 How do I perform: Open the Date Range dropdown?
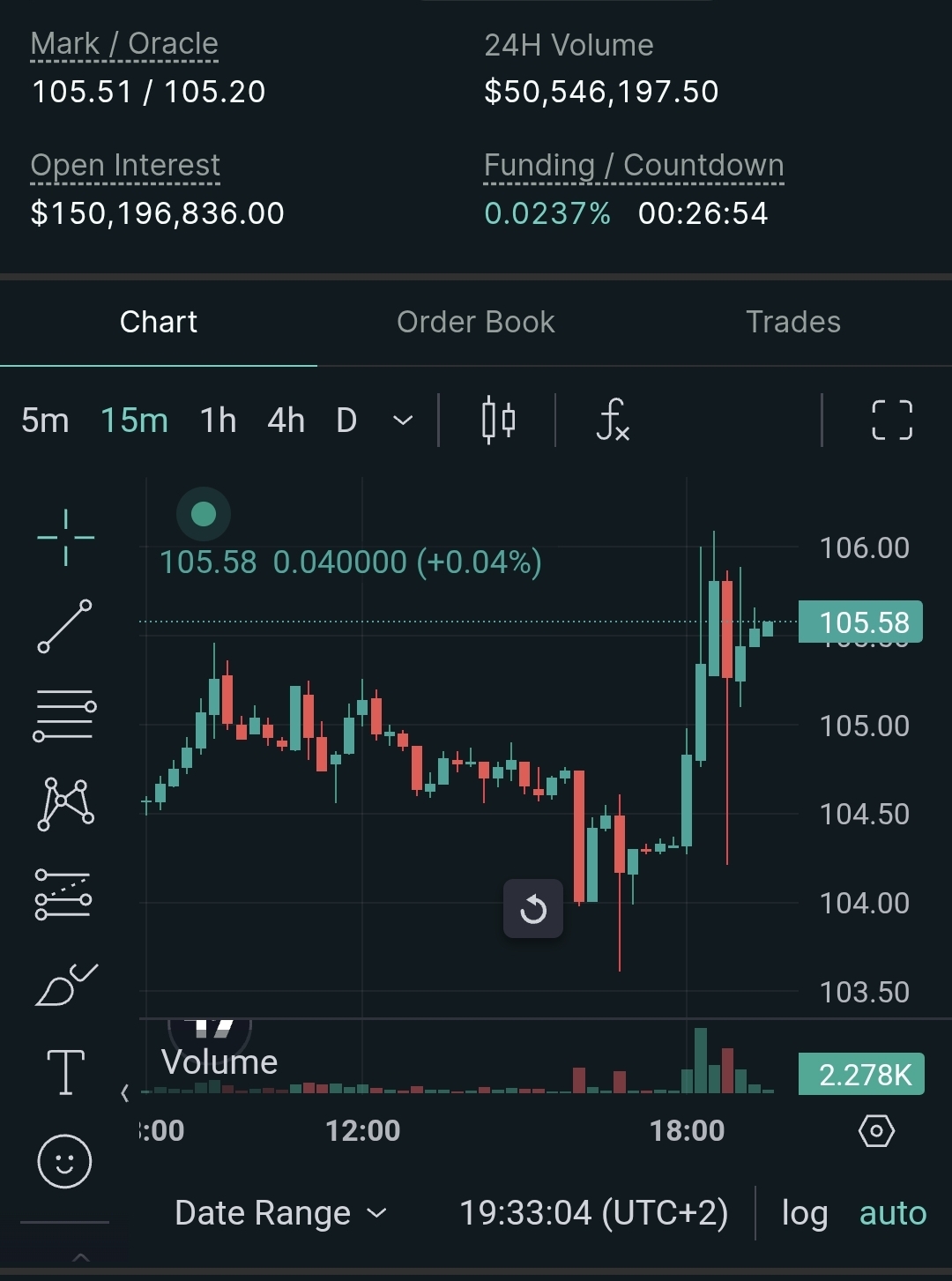coord(280,1213)
